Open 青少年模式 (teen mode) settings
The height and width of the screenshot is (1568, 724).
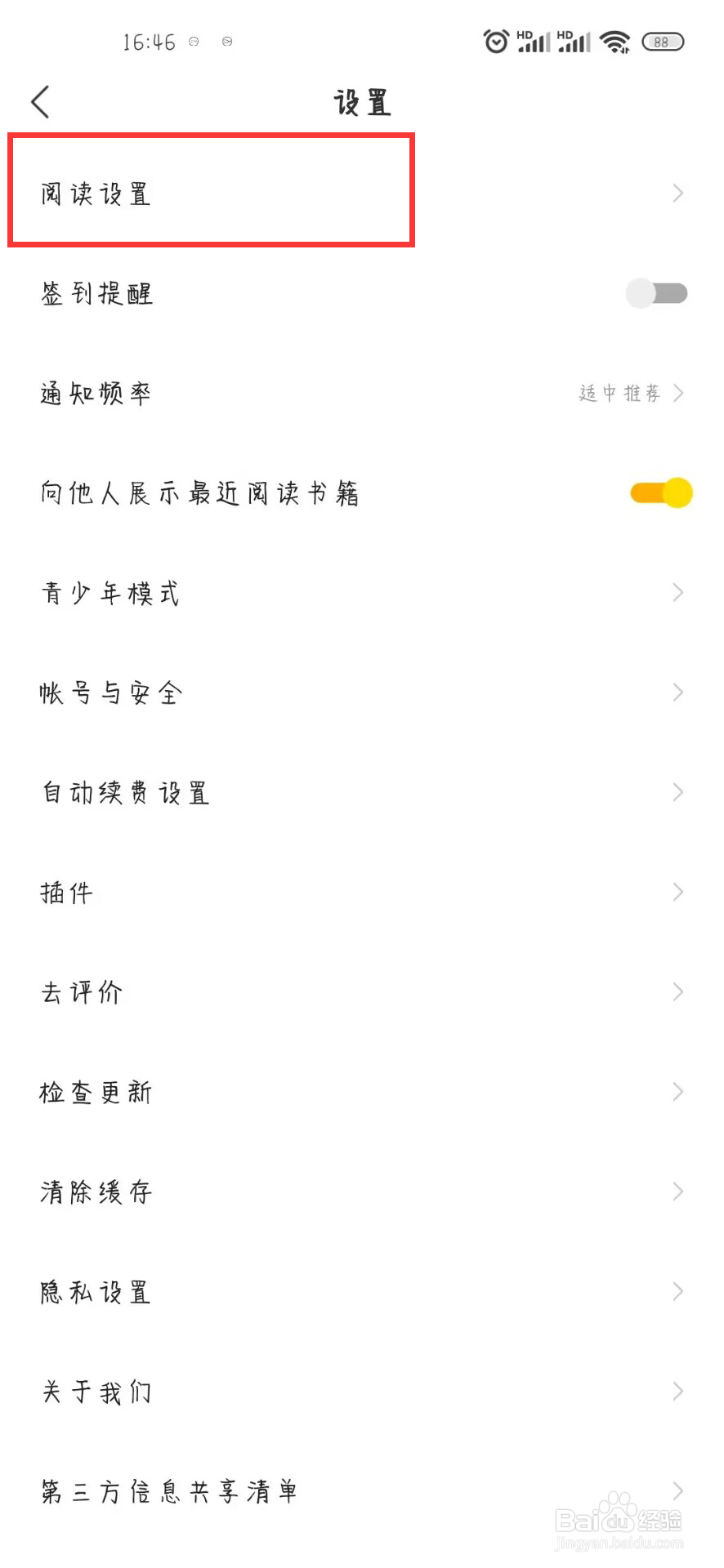(x=360, y=592)
